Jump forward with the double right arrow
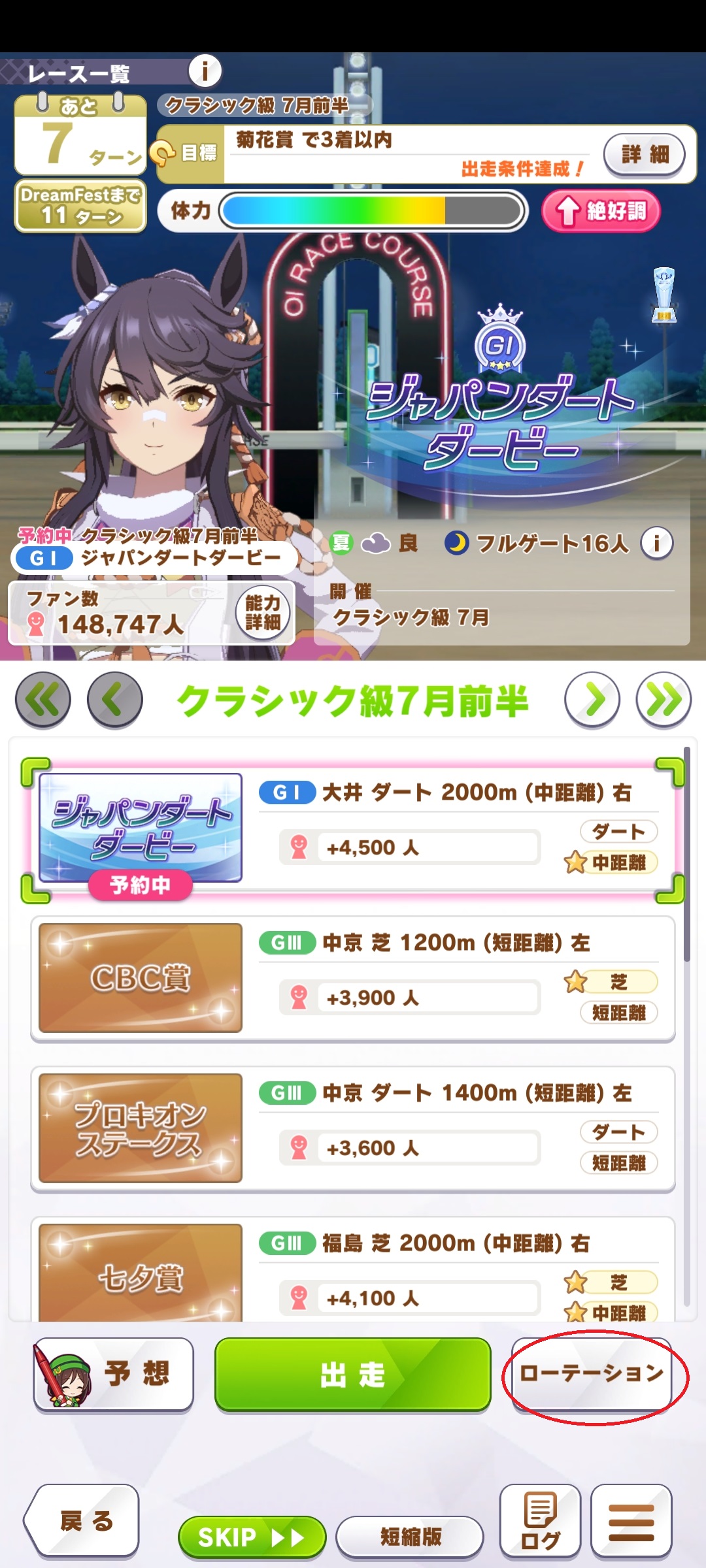Viewport: 706px width, 1568px height. coord(664,700)
